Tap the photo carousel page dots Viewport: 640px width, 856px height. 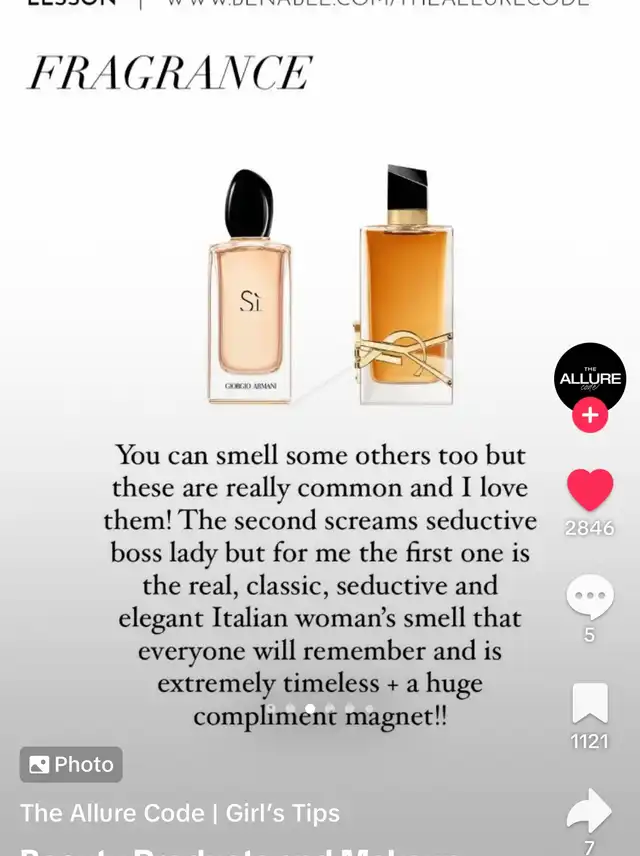click(x=320, y=709)
